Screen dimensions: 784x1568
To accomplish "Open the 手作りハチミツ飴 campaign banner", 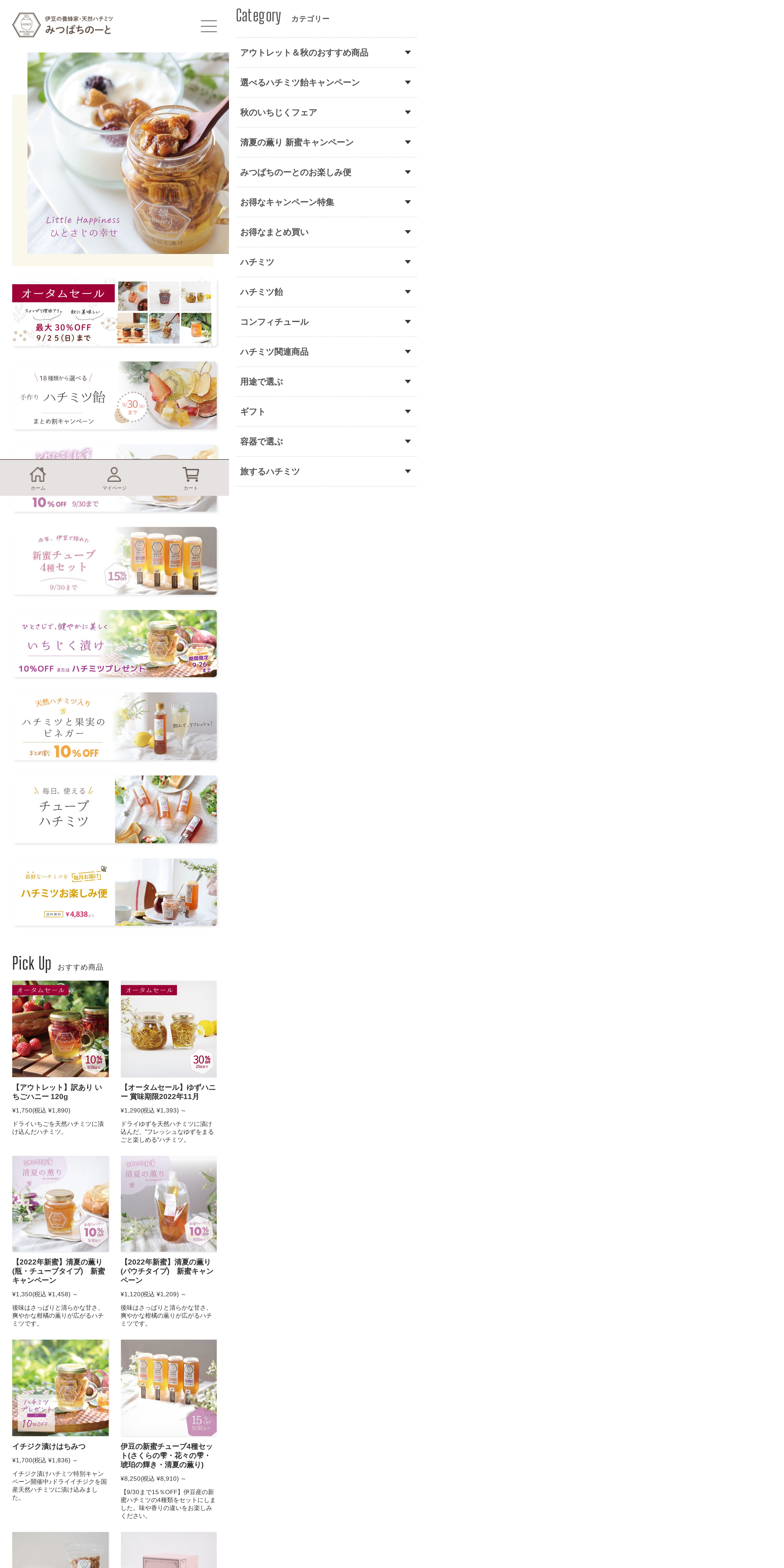I will click(114, 396).
